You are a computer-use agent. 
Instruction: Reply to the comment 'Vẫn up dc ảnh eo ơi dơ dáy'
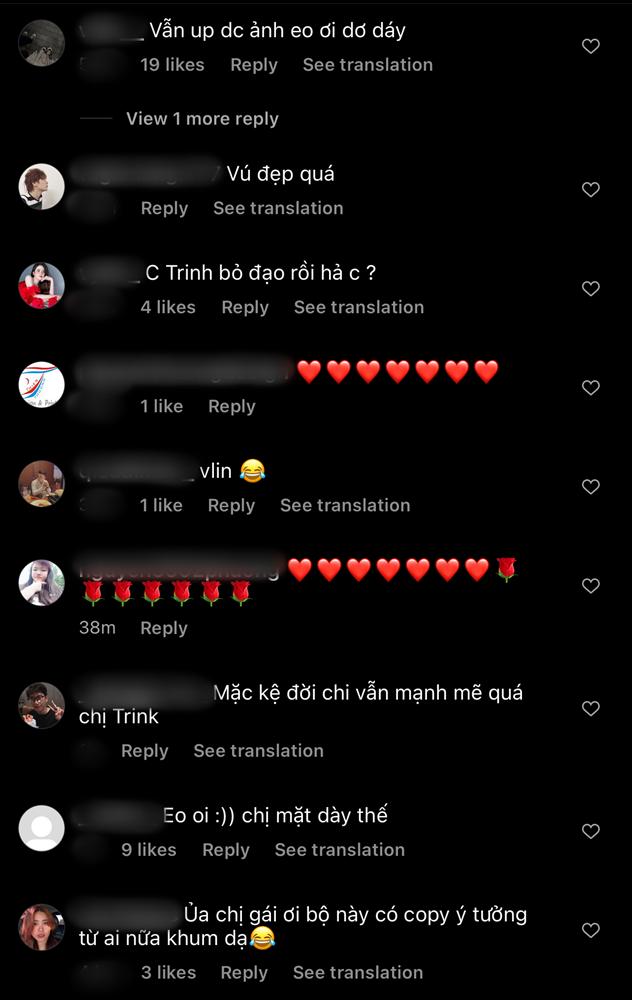253,65
